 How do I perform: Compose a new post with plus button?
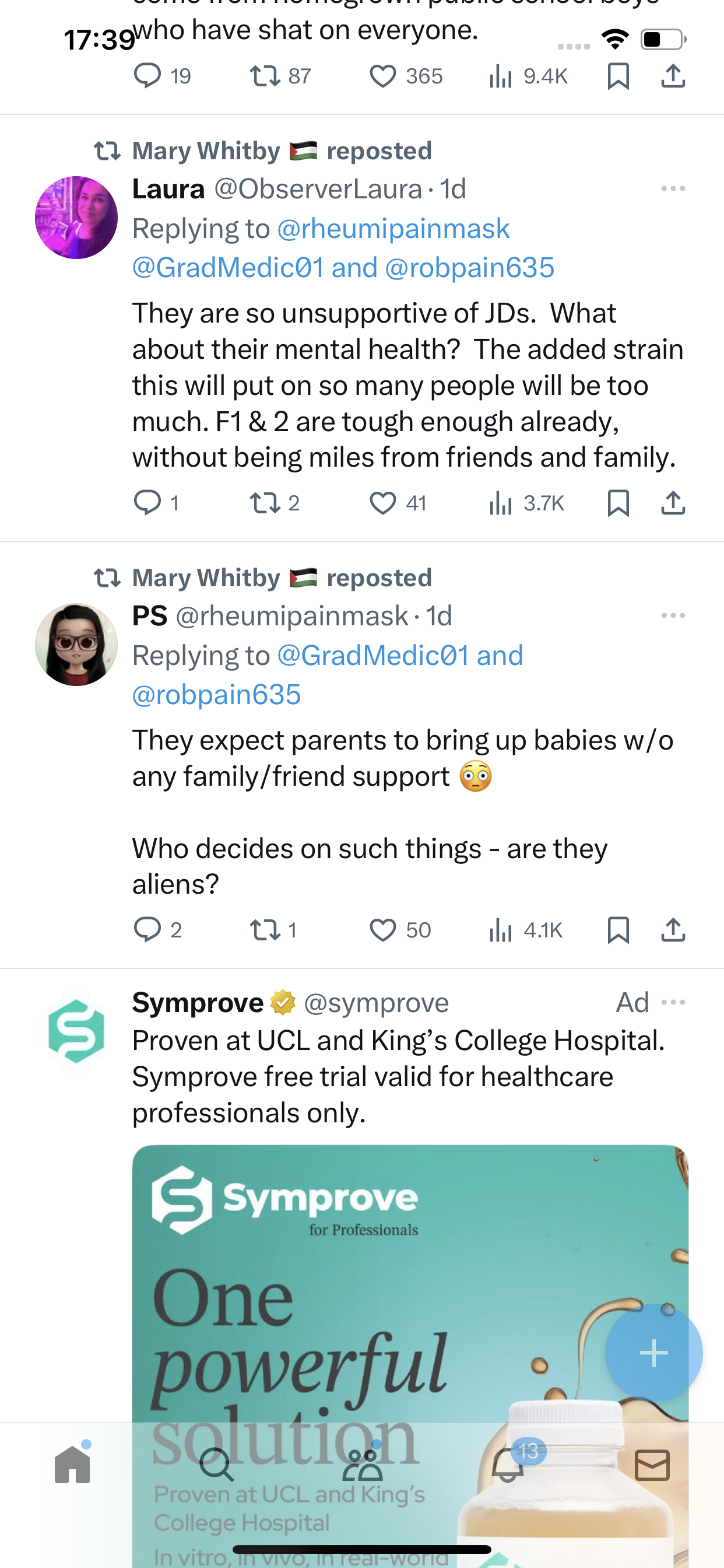(x=654, y=1353)
